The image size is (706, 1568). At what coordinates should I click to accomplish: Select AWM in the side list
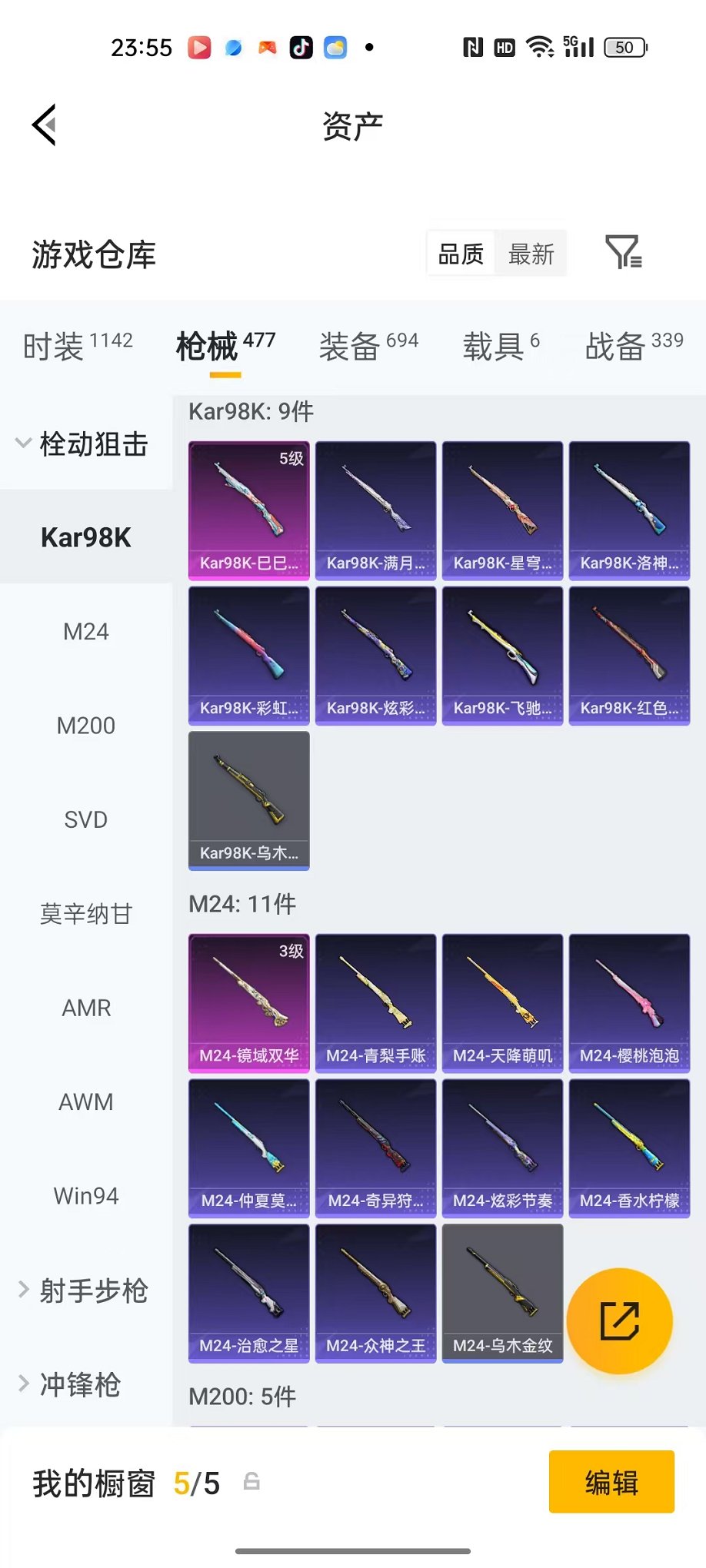[86, 1102]
